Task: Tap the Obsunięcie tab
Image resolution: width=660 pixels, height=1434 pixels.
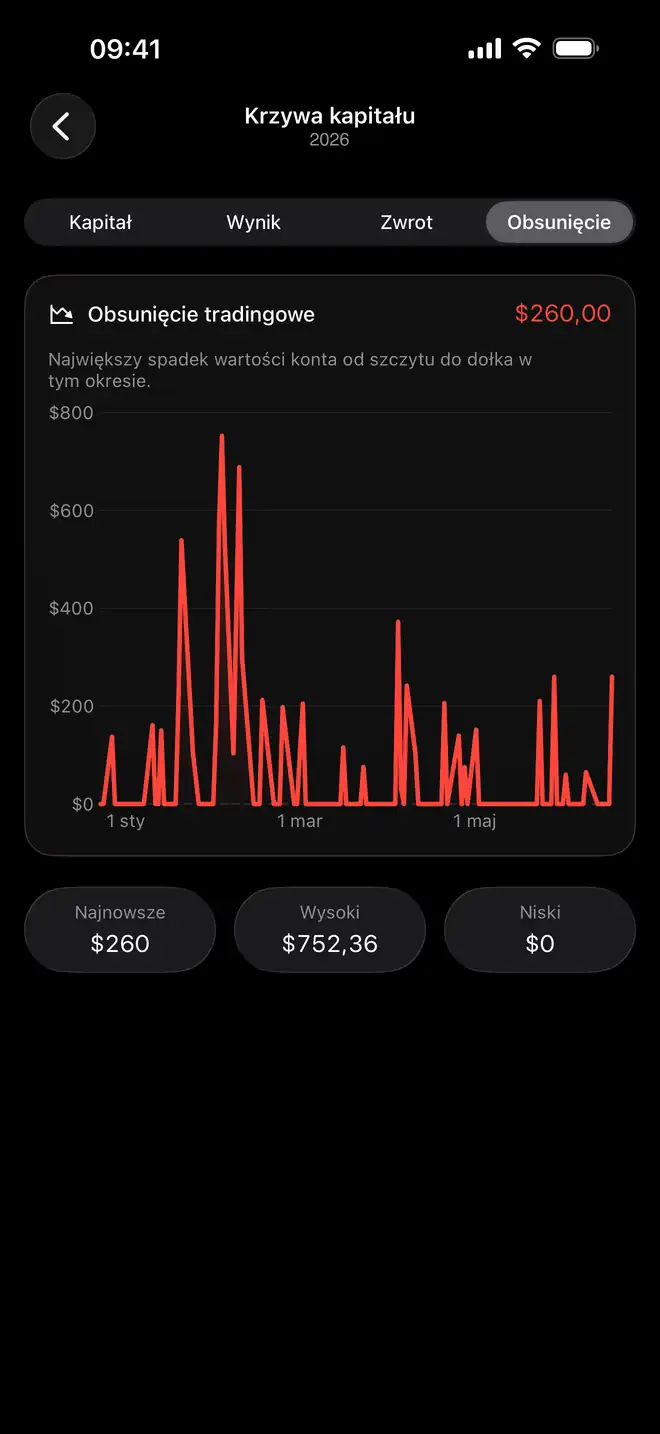Action: pos(559,222)
